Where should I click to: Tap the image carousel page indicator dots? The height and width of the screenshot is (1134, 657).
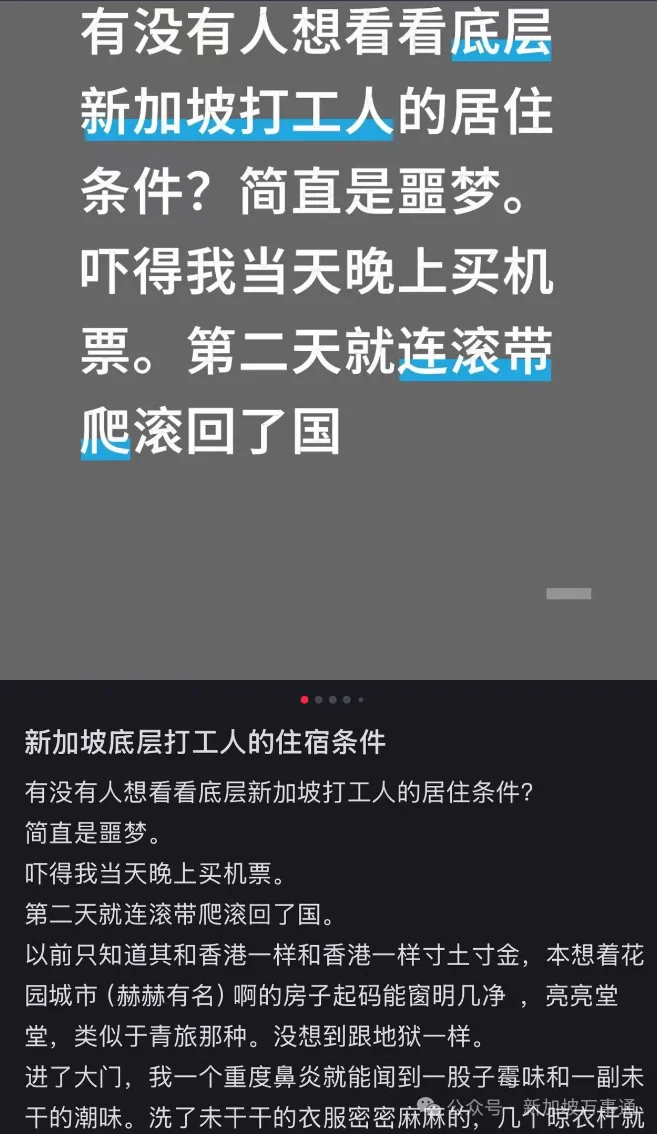332,700
